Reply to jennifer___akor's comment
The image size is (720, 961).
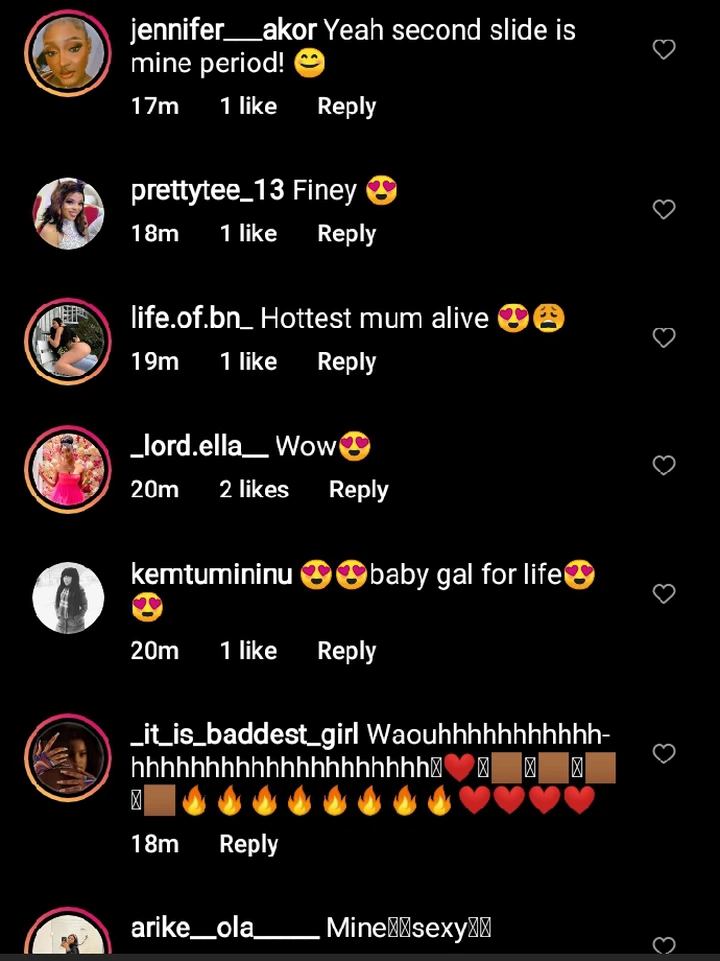346,106
